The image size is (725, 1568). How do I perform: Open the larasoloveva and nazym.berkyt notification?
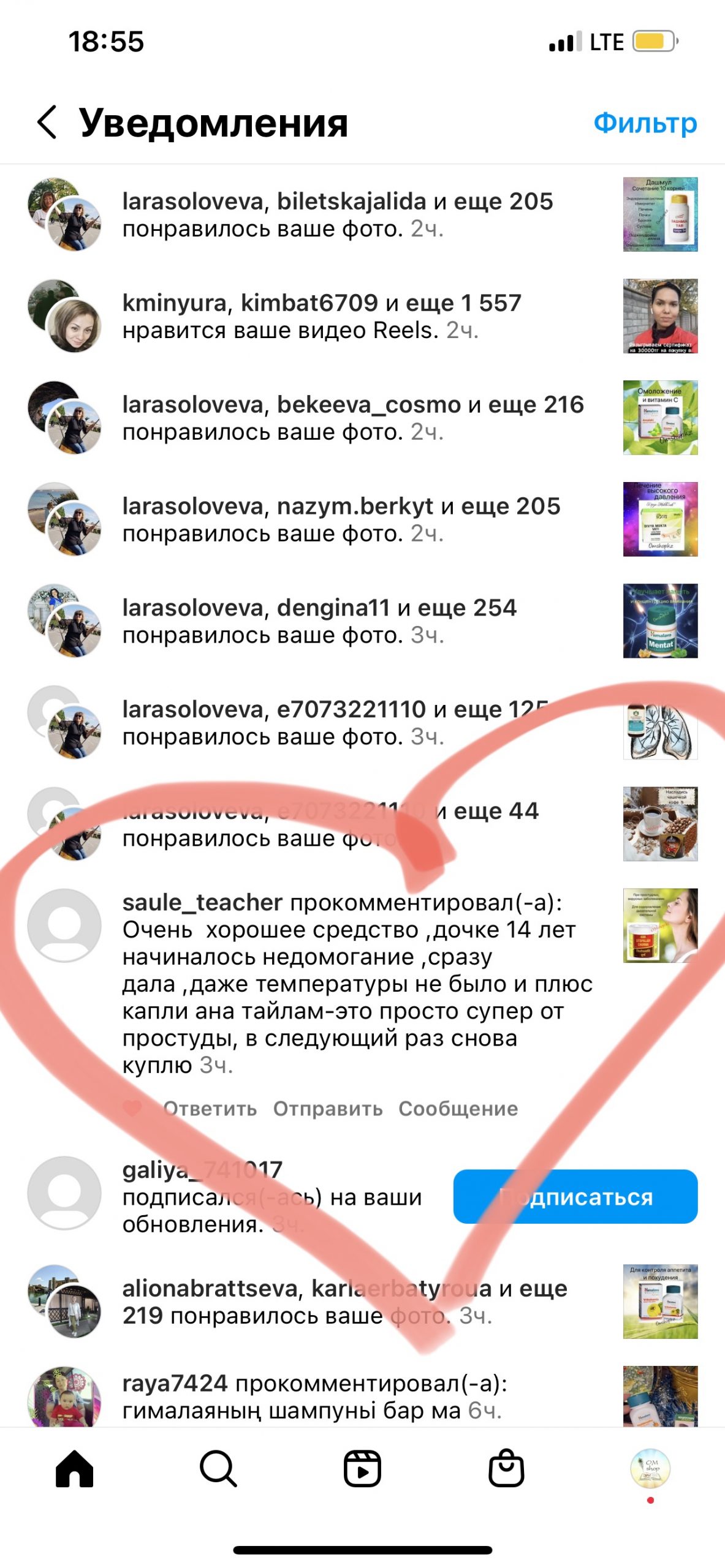[362, 519]
